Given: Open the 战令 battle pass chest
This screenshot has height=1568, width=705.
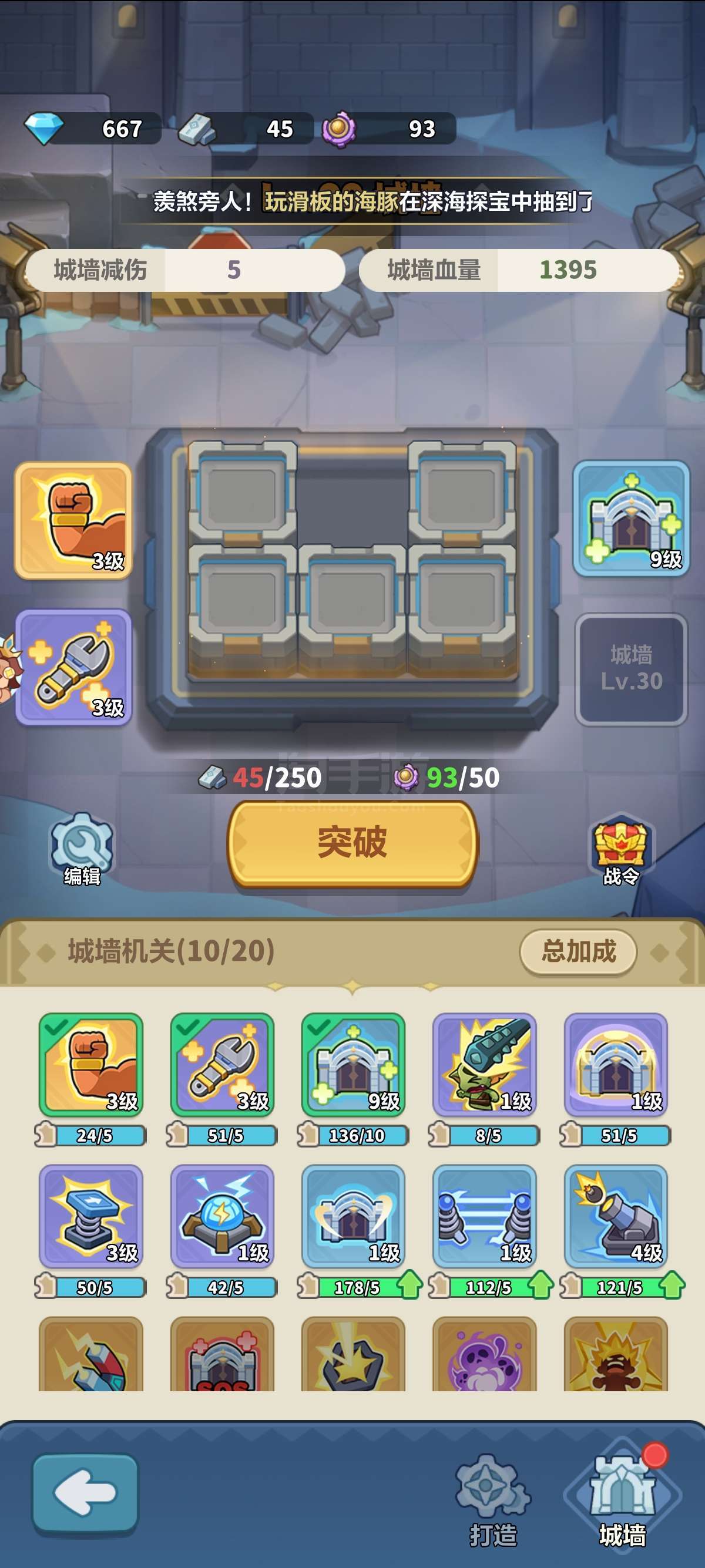Looking at the screenshot, I should [622, 850].
